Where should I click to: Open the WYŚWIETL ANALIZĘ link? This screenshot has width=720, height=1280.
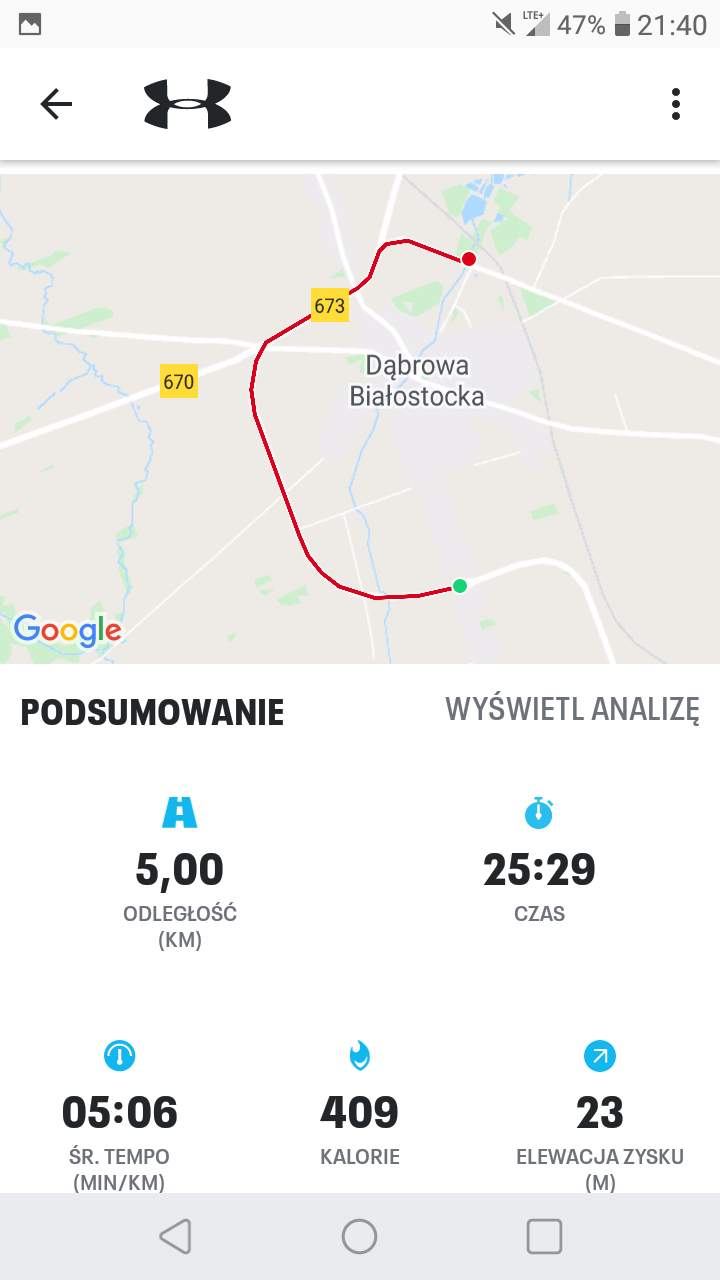[571, 709]
